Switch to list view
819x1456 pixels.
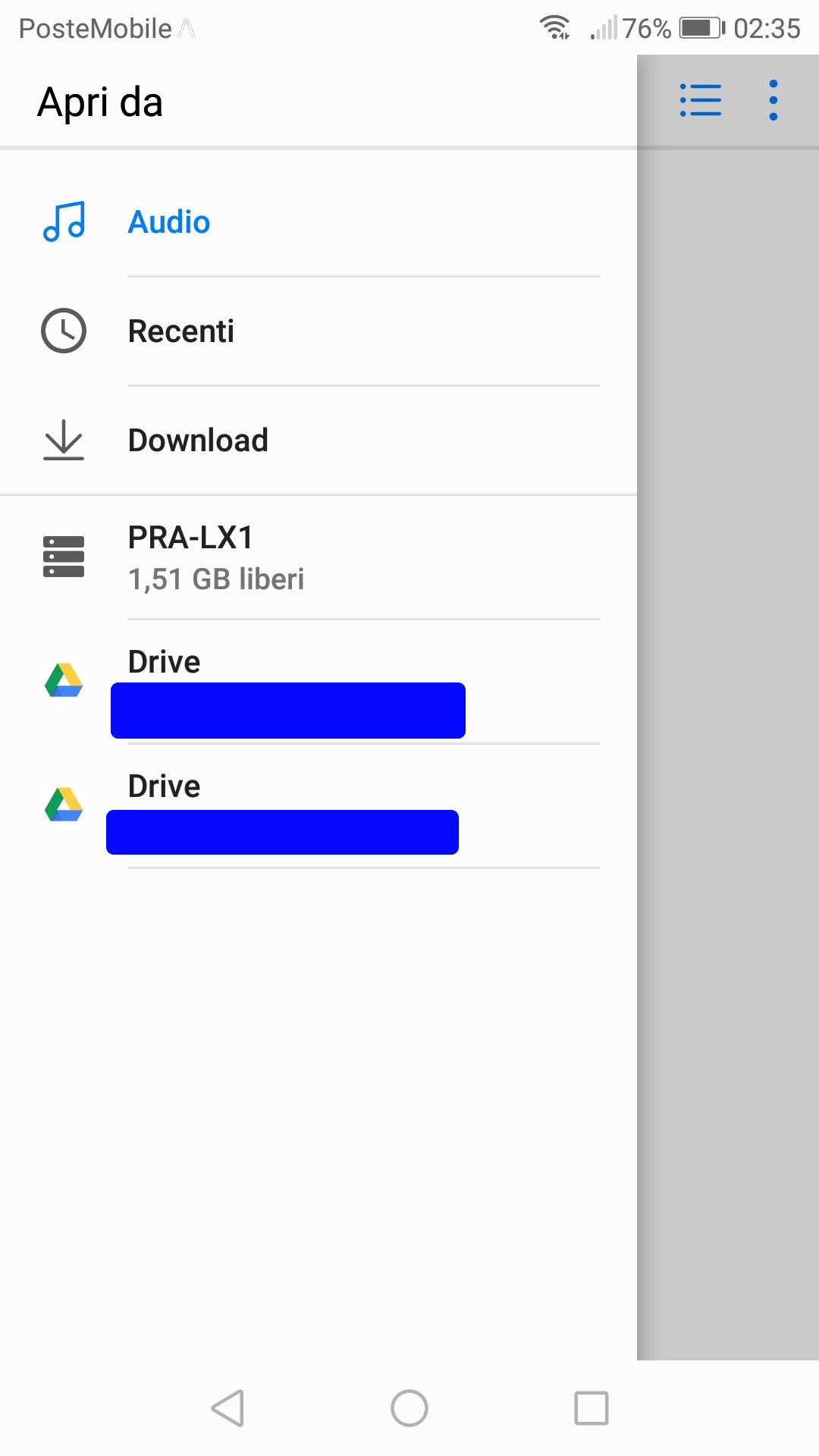701,100
